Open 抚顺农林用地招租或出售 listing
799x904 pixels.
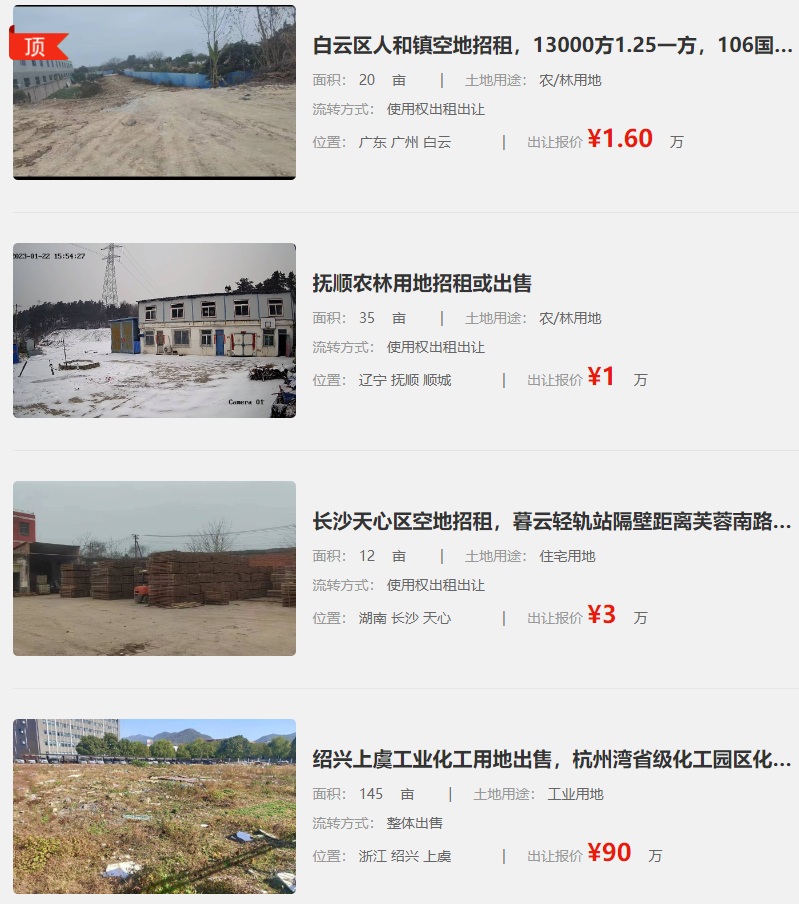pos(422,284)
